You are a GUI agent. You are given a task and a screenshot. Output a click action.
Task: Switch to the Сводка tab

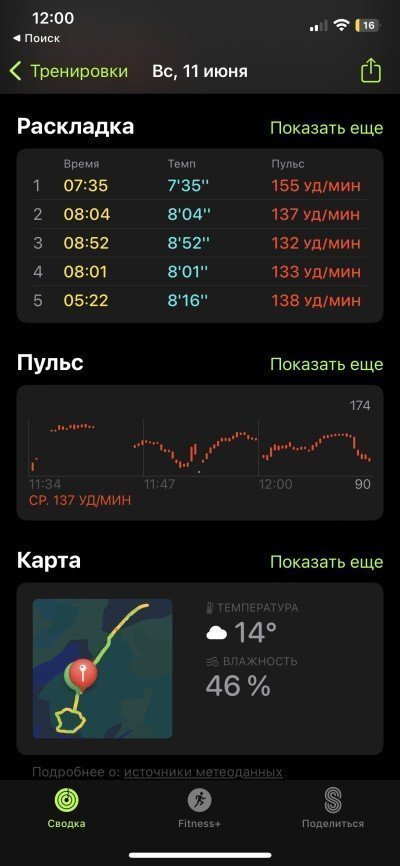pyautogui.click(x=66, y=808)
